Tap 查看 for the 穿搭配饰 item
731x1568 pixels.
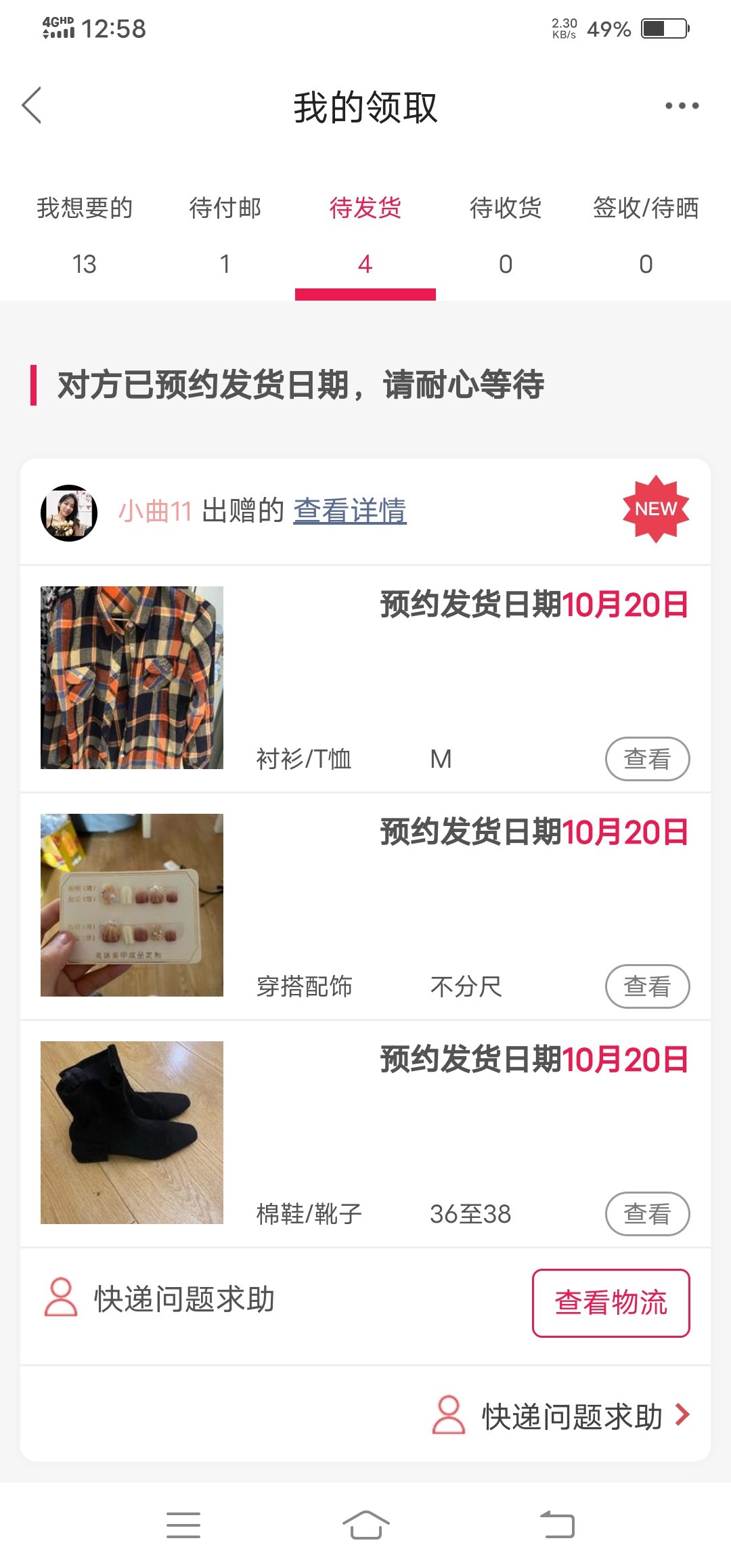click(647, 986)
